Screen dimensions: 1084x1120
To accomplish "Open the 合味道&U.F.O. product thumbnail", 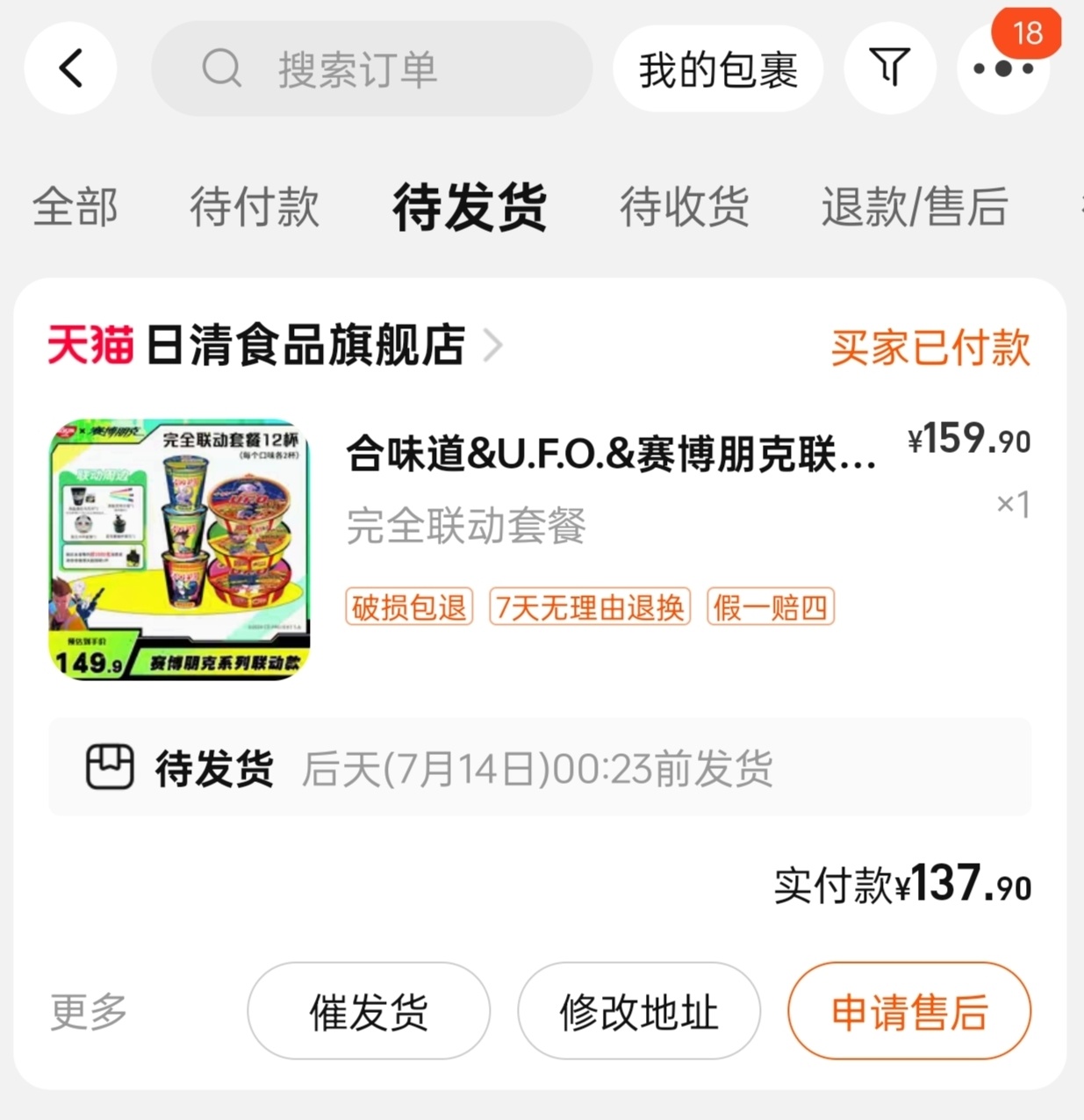I will [179, 549].
